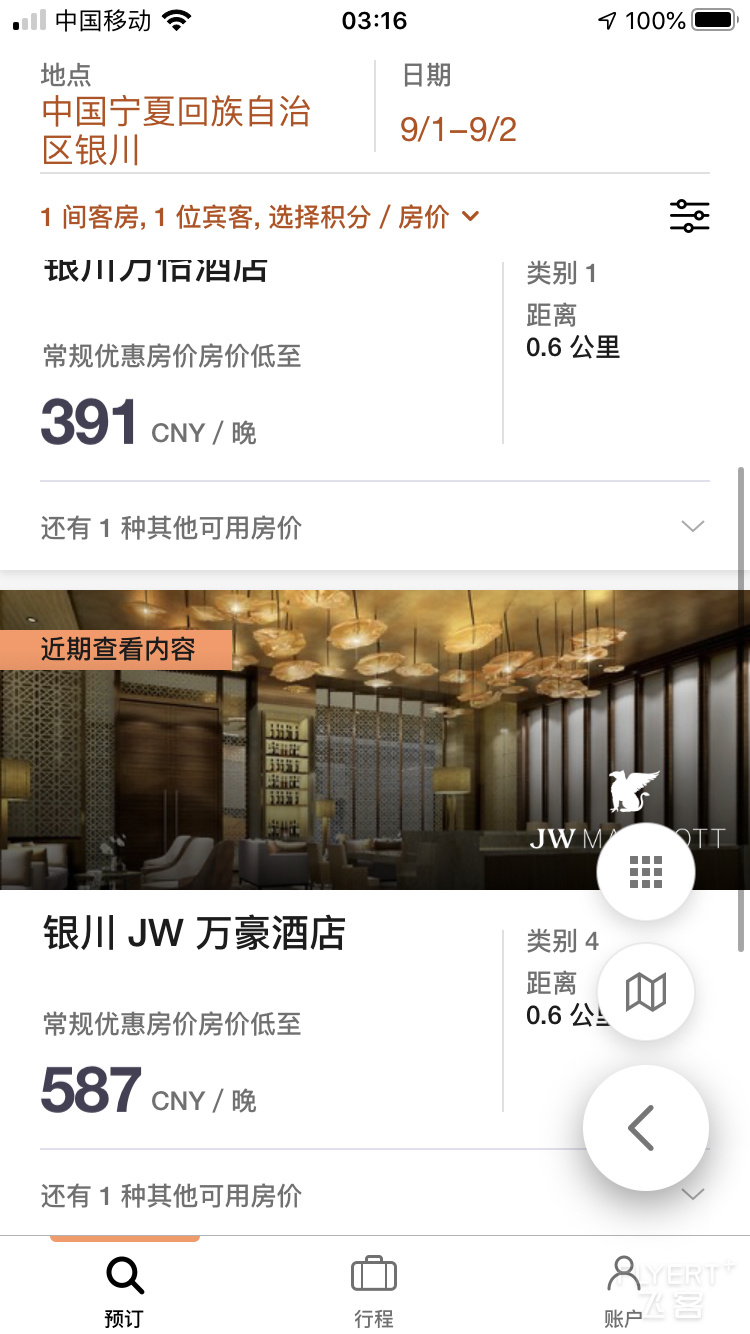Image resolution: width=750 pixels, height=1334 pixels.
Task: Open the 银川 JW 万豪酒店 hotel photo
Action: coord(375,740)
